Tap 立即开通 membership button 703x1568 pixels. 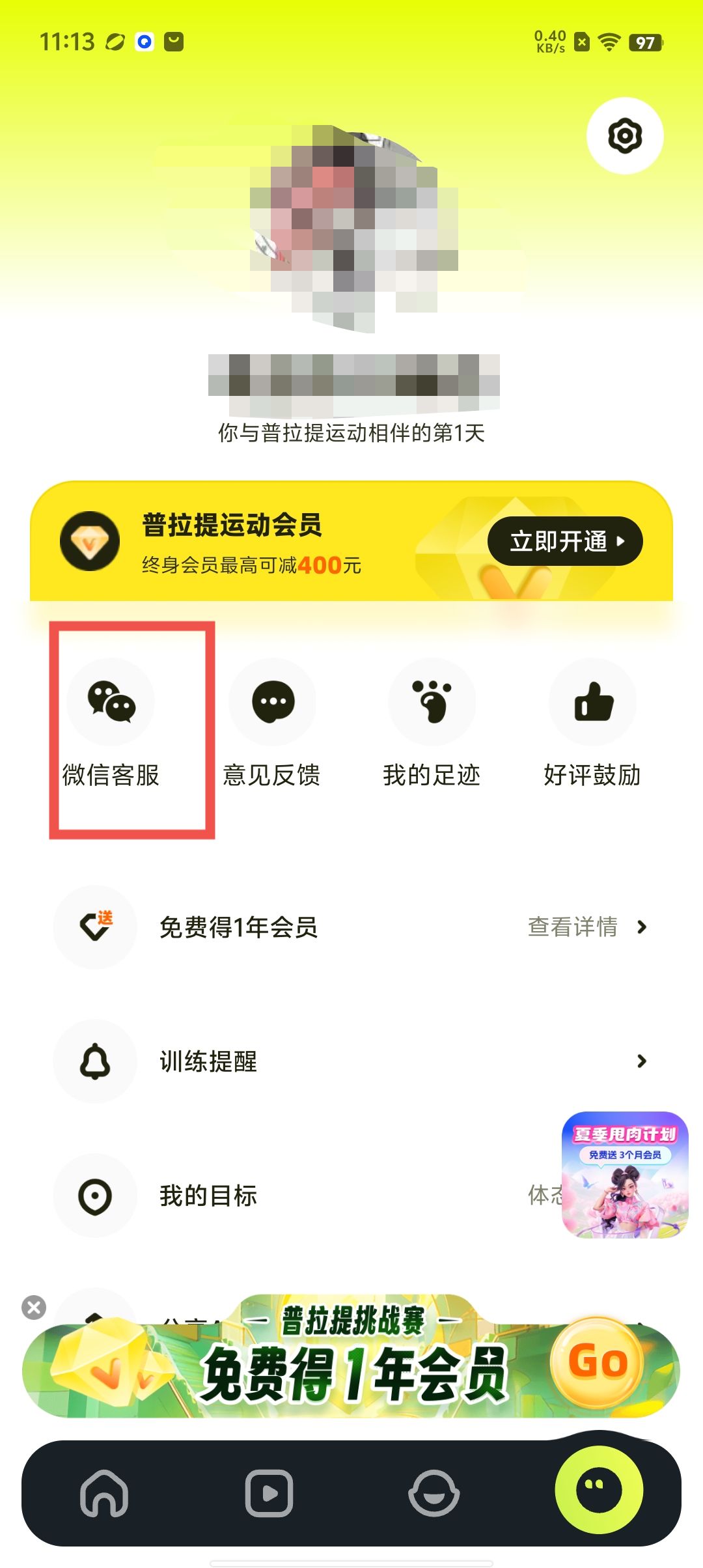point(564,541)
